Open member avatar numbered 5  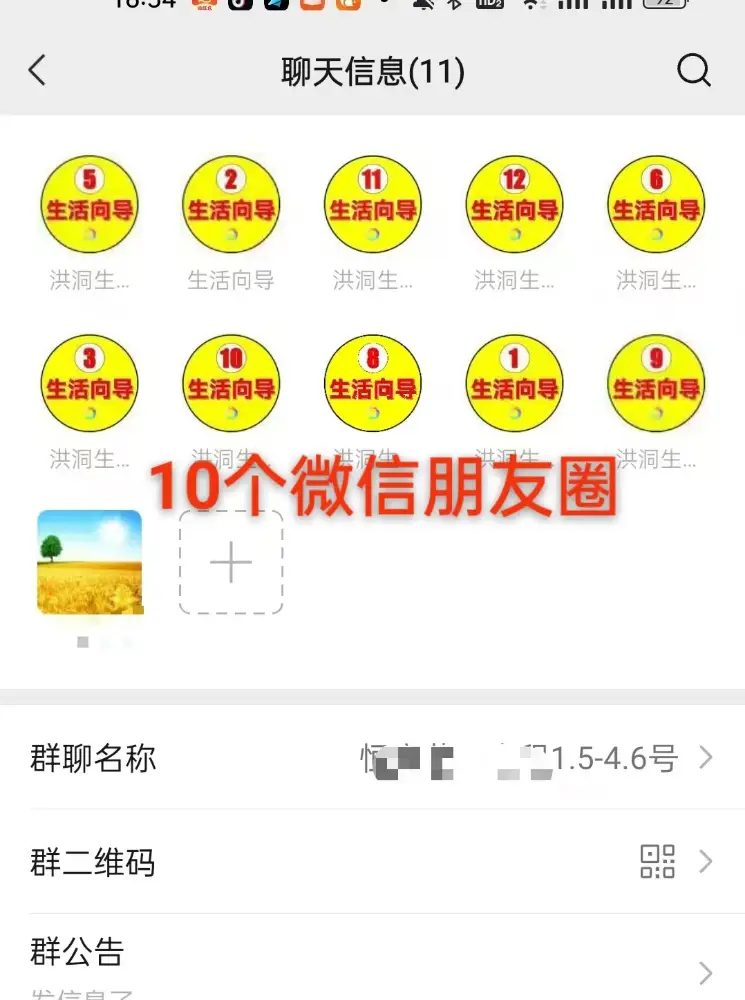[89, 205]
